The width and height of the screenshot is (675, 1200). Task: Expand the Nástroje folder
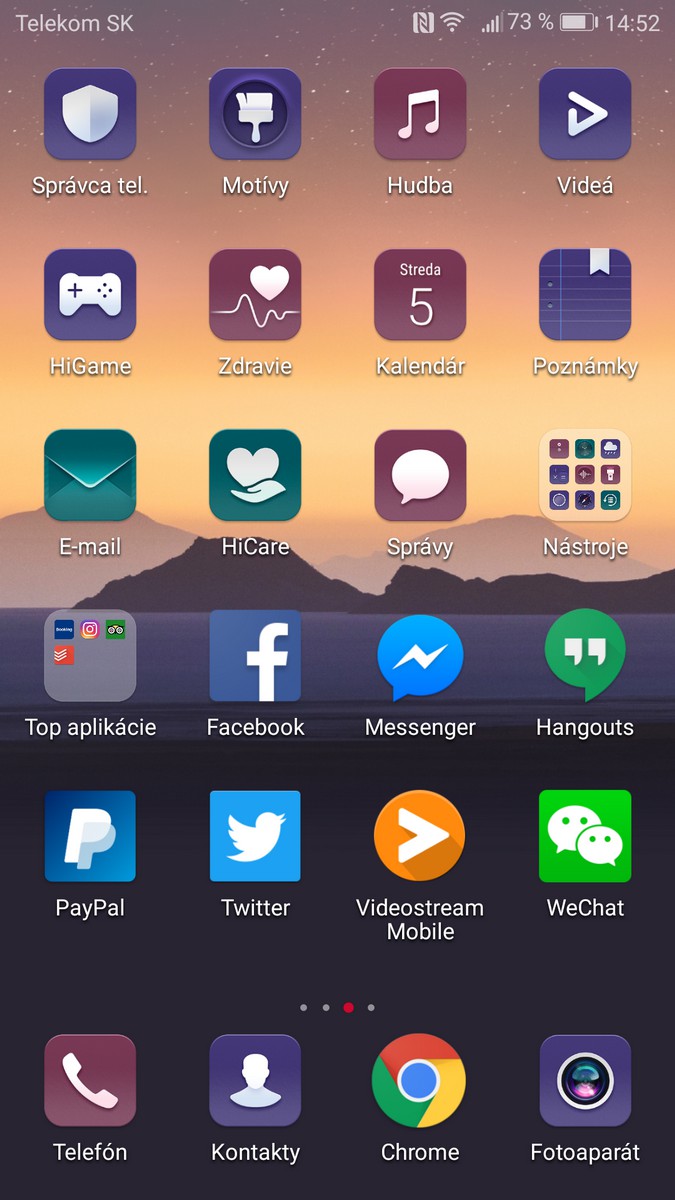pos(585,476)
